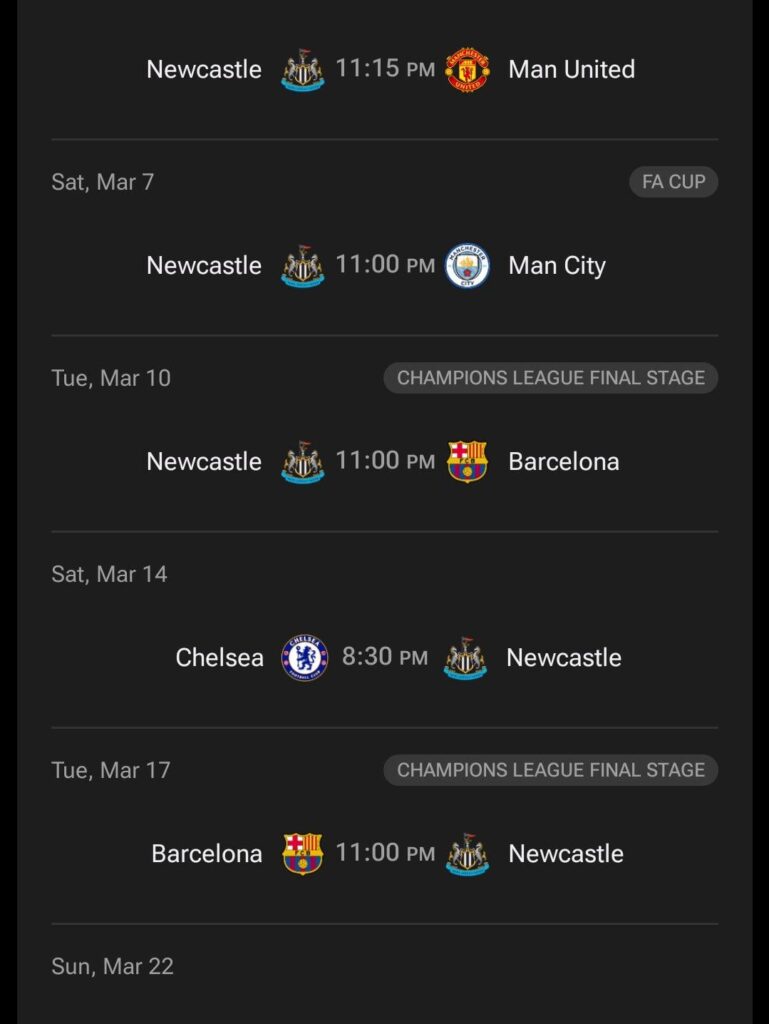Select the CHAMPIONS LEAGUE FINAL STAGE label for Mar 17
This screenshot has height=1024, width=769.
550,770
